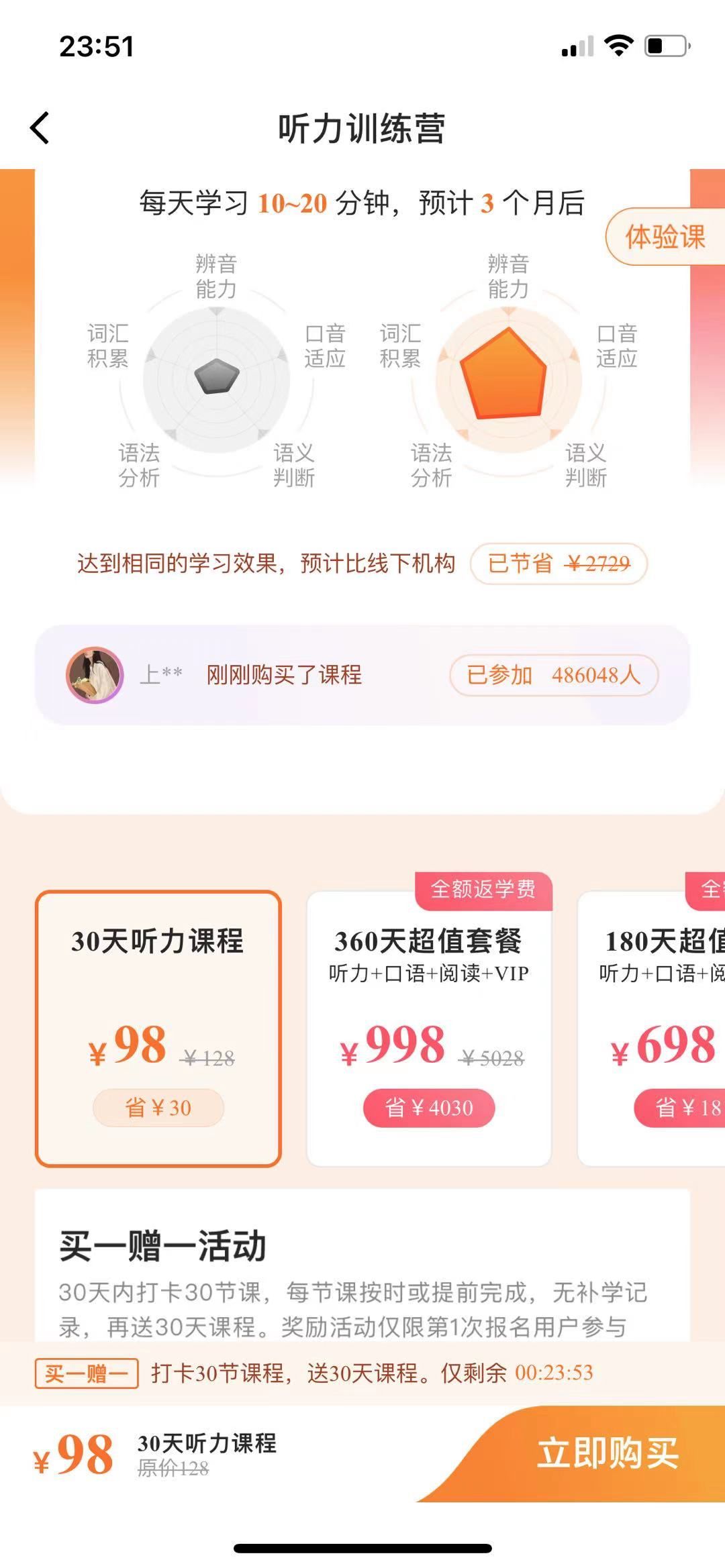
Task: Tap 立即购买 to purchase now
Action: tap(608, 1453)
